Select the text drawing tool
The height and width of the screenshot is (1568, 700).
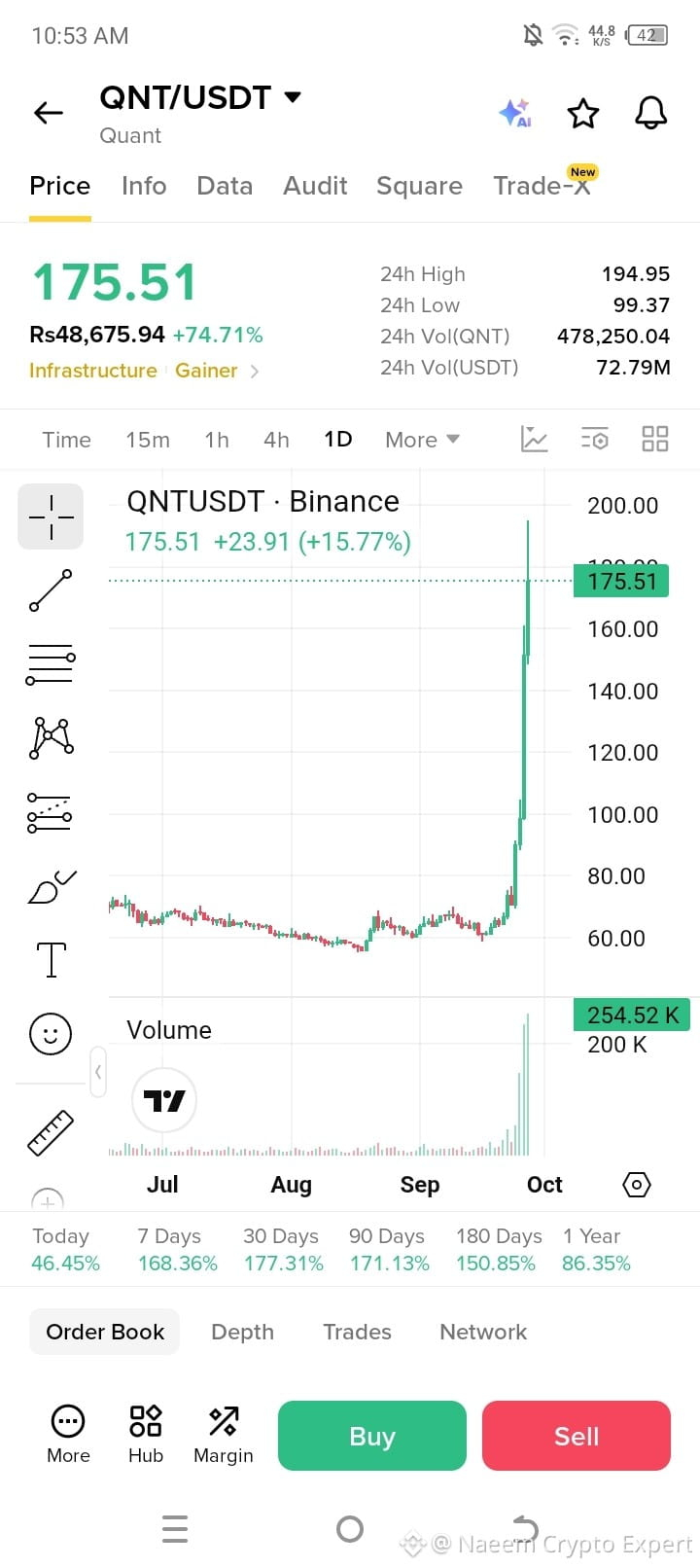(x=51, y=960)
